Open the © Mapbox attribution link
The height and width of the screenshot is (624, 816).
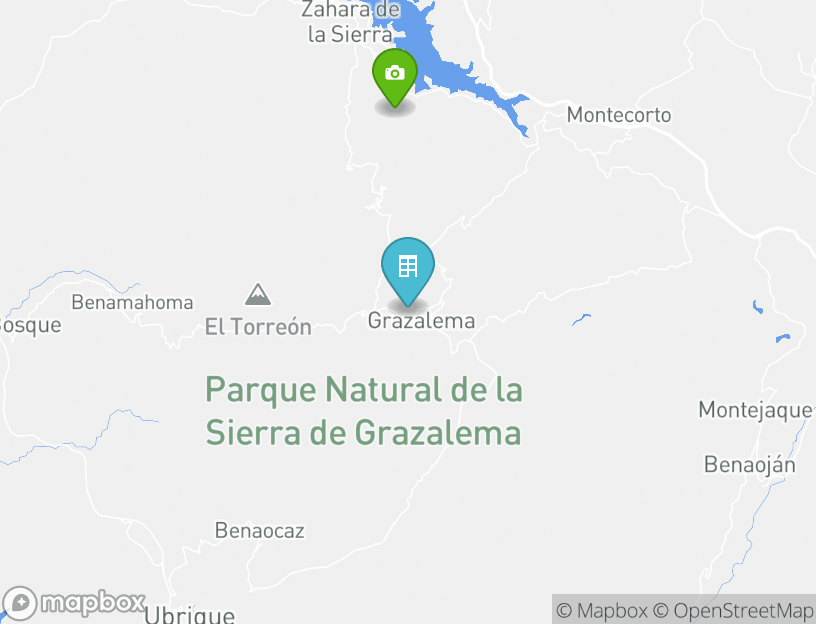point(602,610)
